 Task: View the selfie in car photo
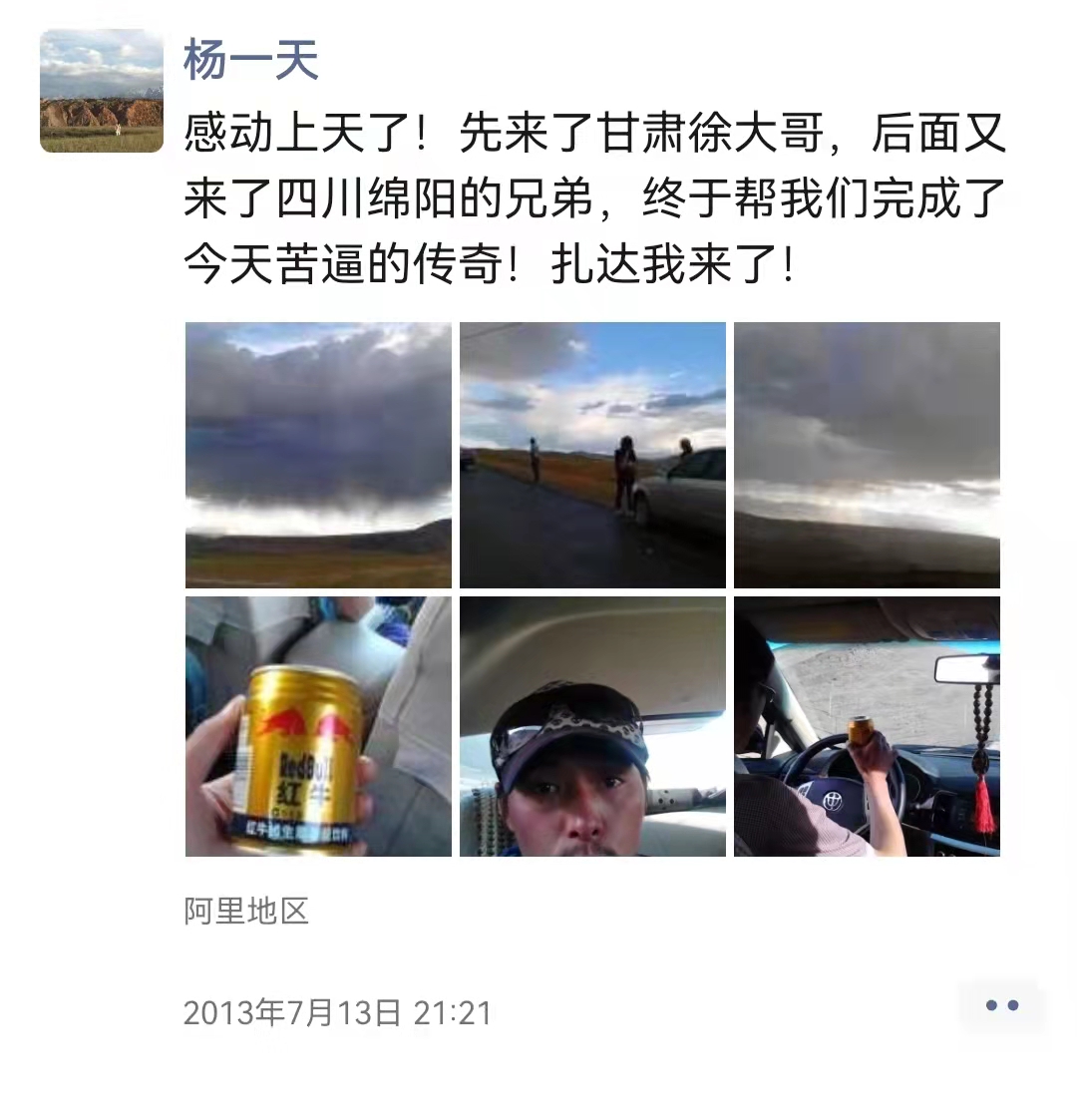[592, 726]
